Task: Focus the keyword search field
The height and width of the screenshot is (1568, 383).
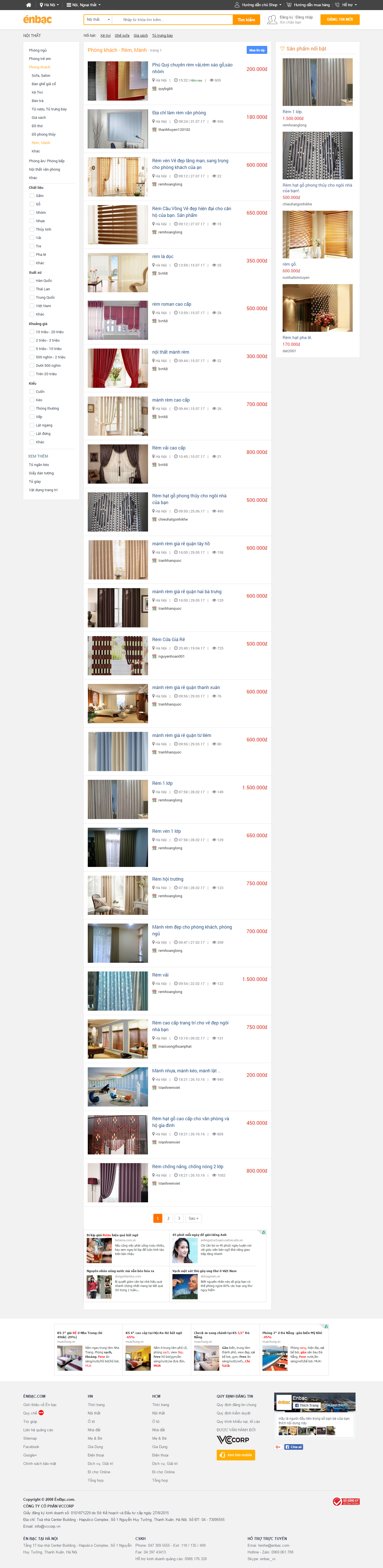Action: tap(174, 20)
